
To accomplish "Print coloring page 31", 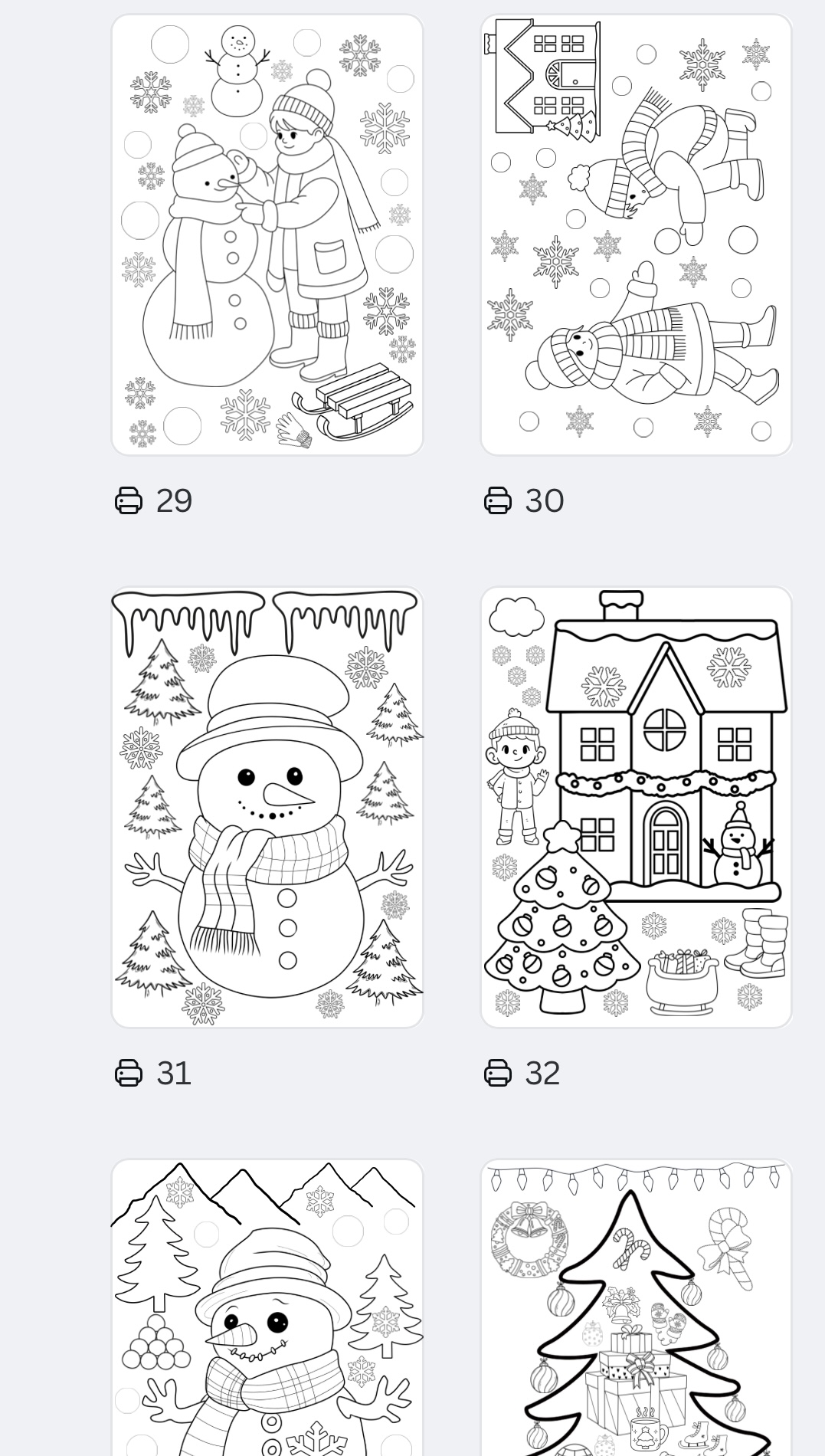I will click(129, 1073).
